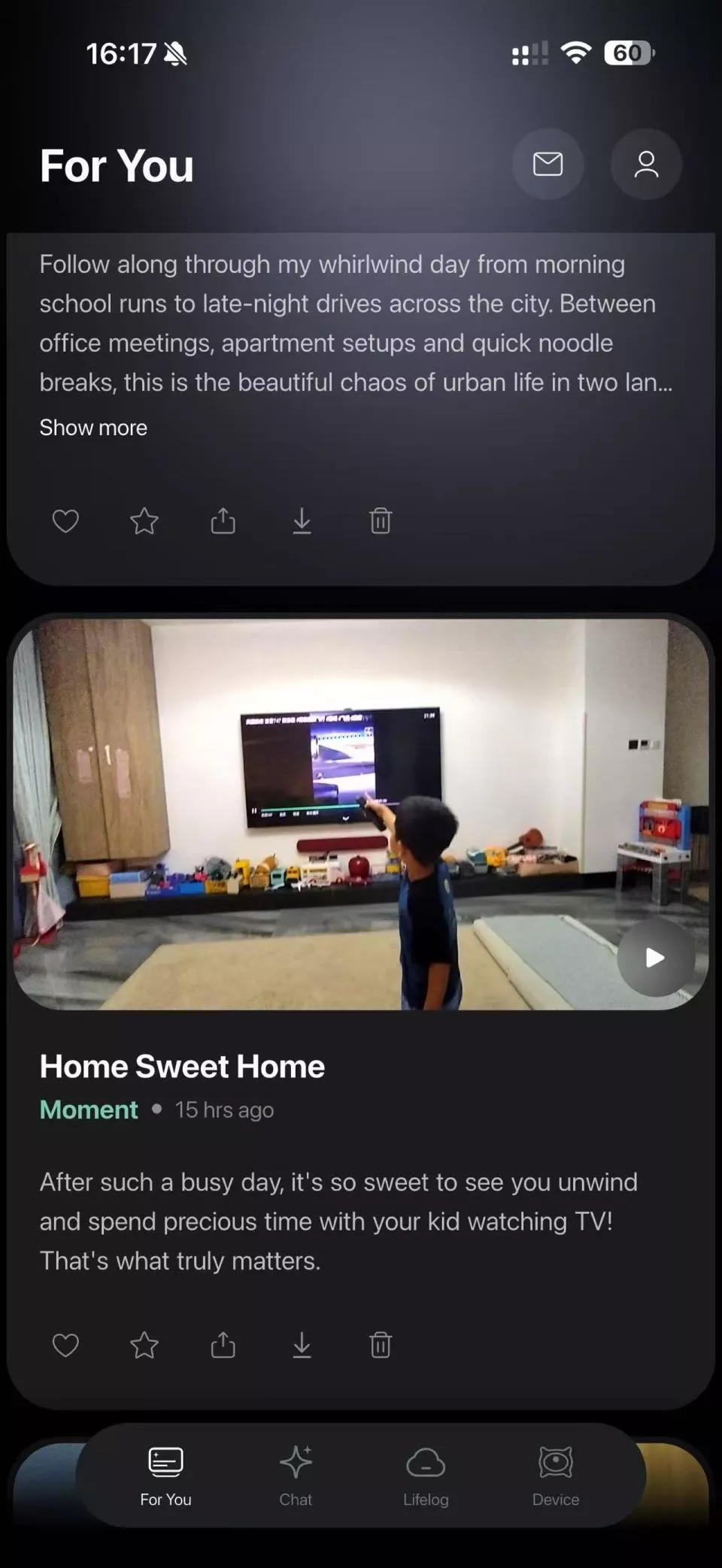Viewport: 722px width, 1568px height.
Task: Delete the whirlwind day post
Action: click(381, 521)
